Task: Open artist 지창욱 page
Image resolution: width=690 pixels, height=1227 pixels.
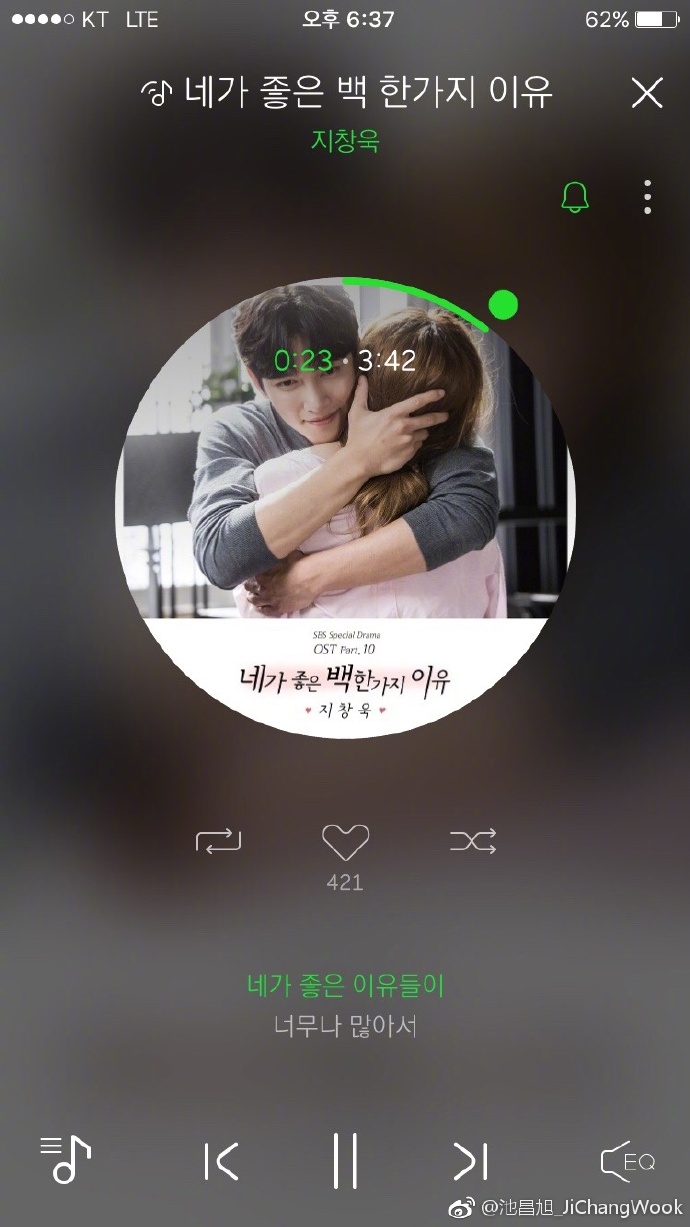Action: tap(345, 140)
